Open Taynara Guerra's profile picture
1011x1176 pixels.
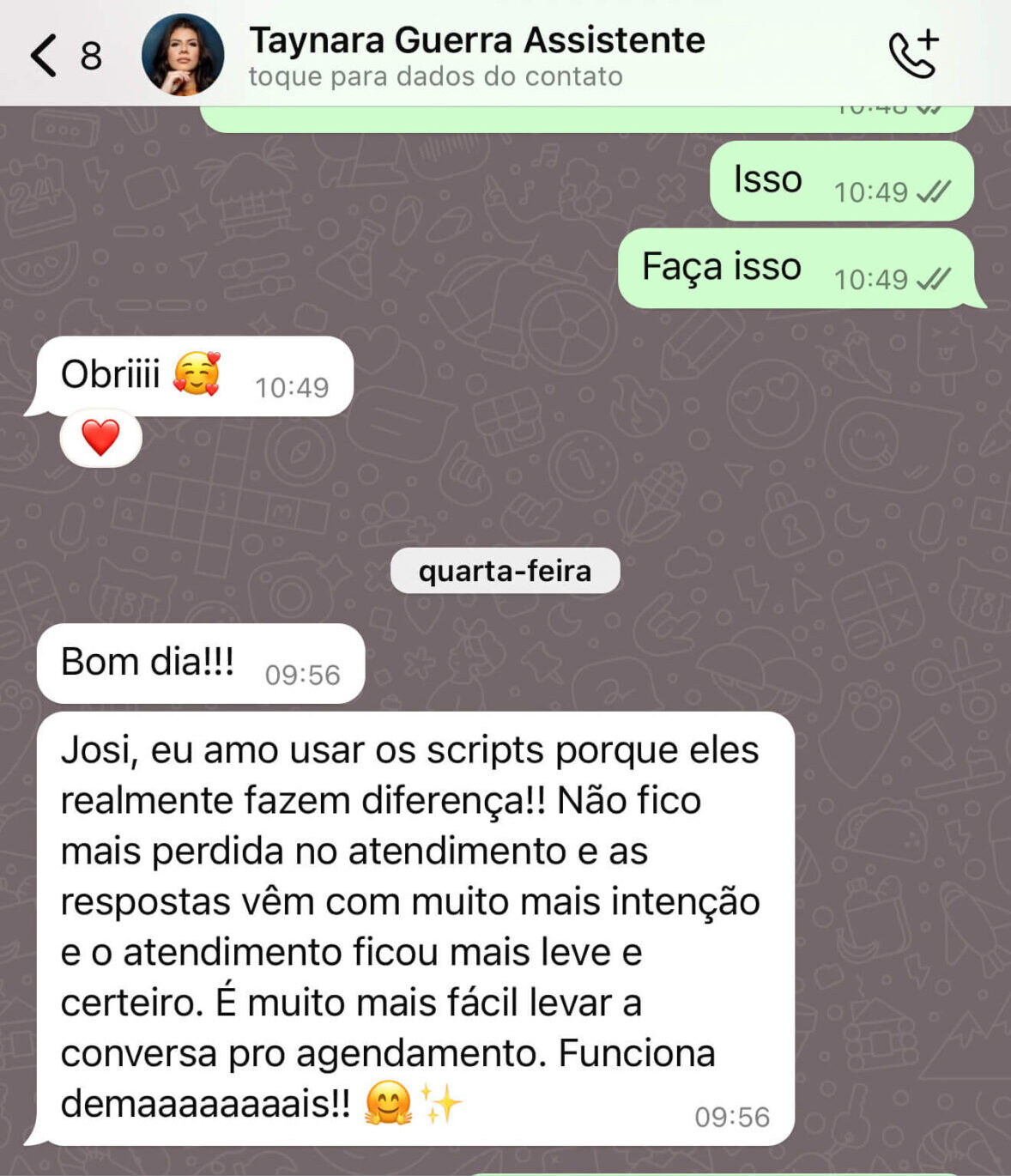(x=183, y=55)
